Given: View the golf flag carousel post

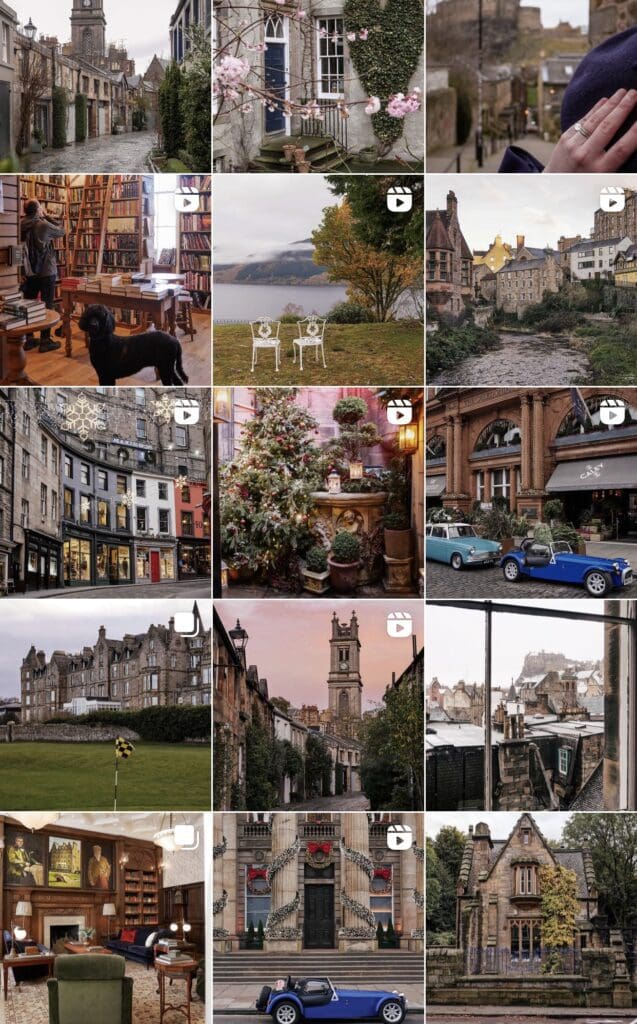Looking at the screenshot, I should click(x=105, y=706).
